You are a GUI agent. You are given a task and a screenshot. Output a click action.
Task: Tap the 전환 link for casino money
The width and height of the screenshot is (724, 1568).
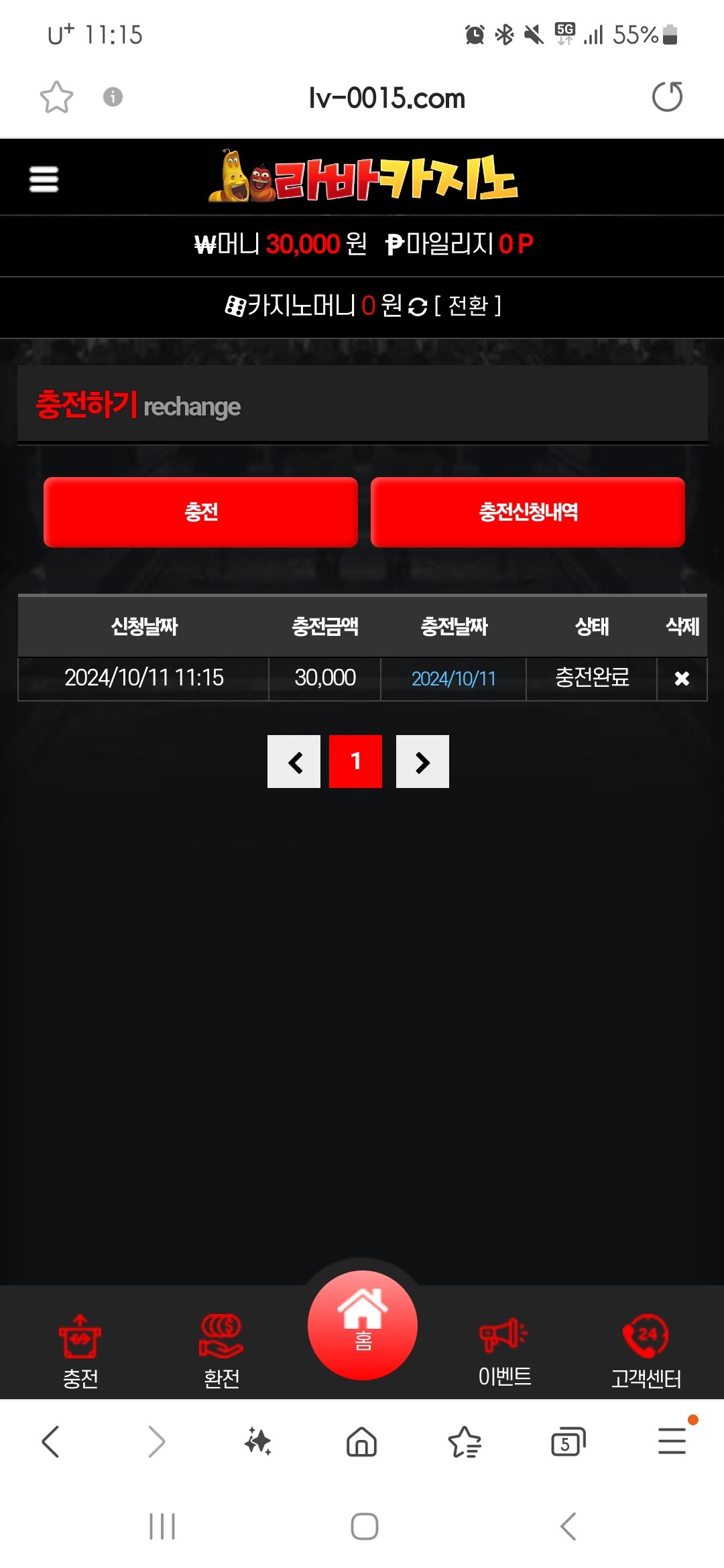click(x=467, y=306)
